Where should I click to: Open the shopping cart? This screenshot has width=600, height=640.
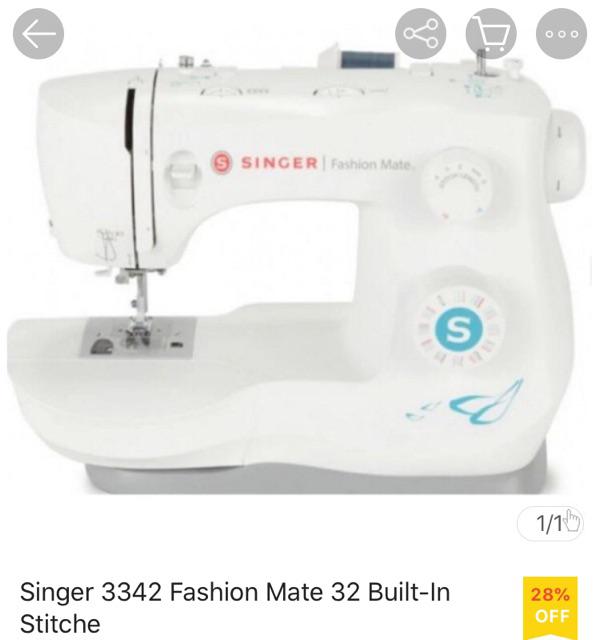pyautogui.click(x=491, y=35)
